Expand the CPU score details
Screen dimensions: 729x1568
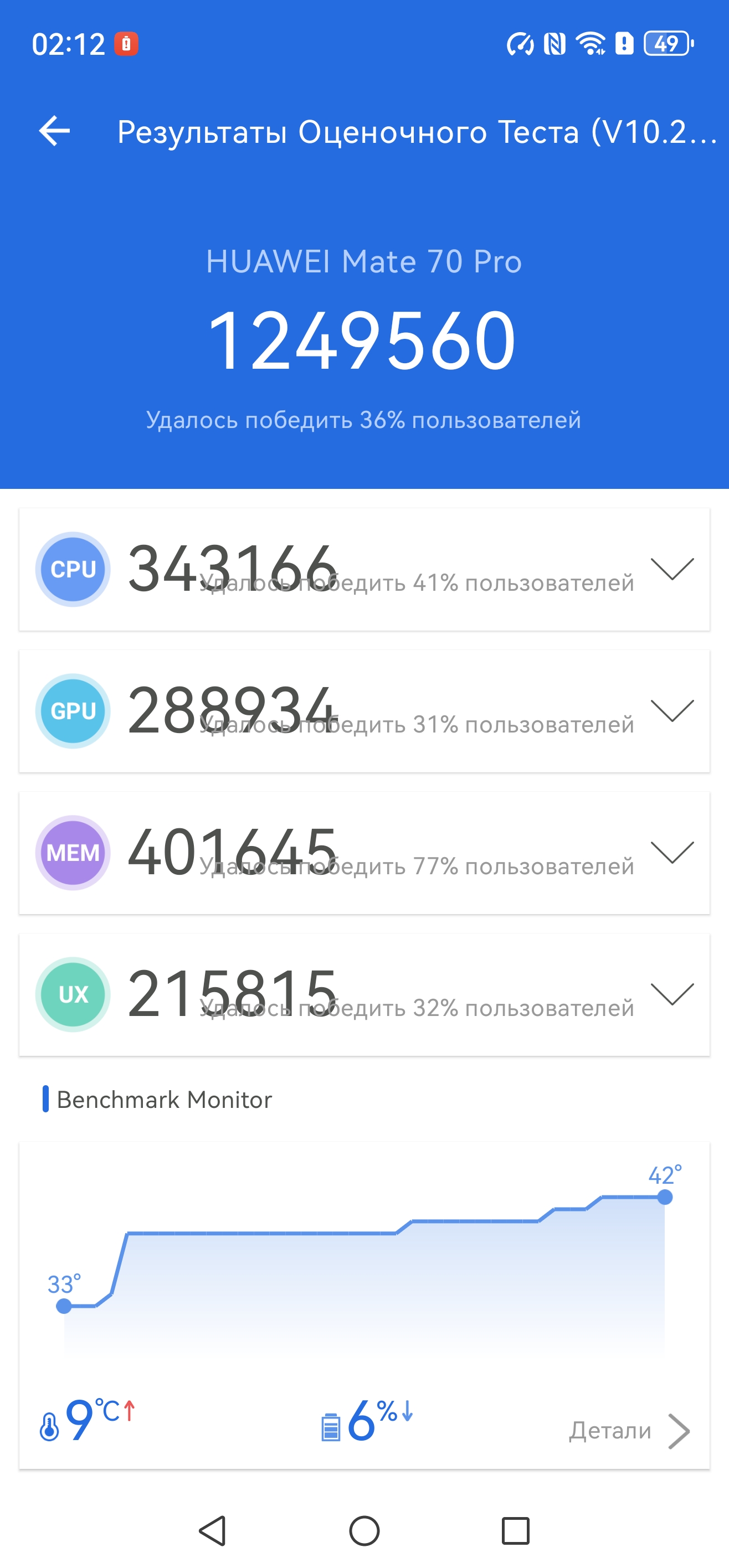coord(672,569)
